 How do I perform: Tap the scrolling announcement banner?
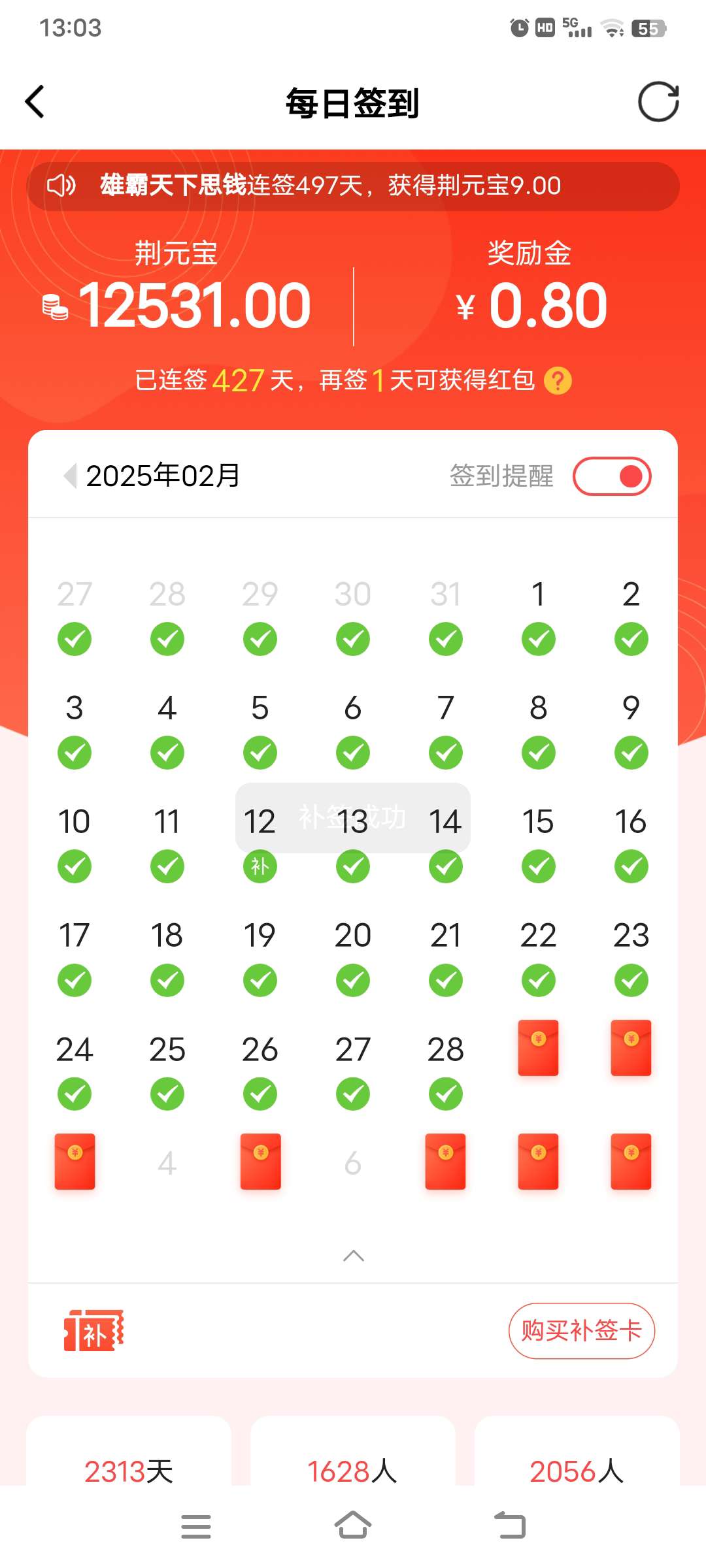click(x=353, y=186)
